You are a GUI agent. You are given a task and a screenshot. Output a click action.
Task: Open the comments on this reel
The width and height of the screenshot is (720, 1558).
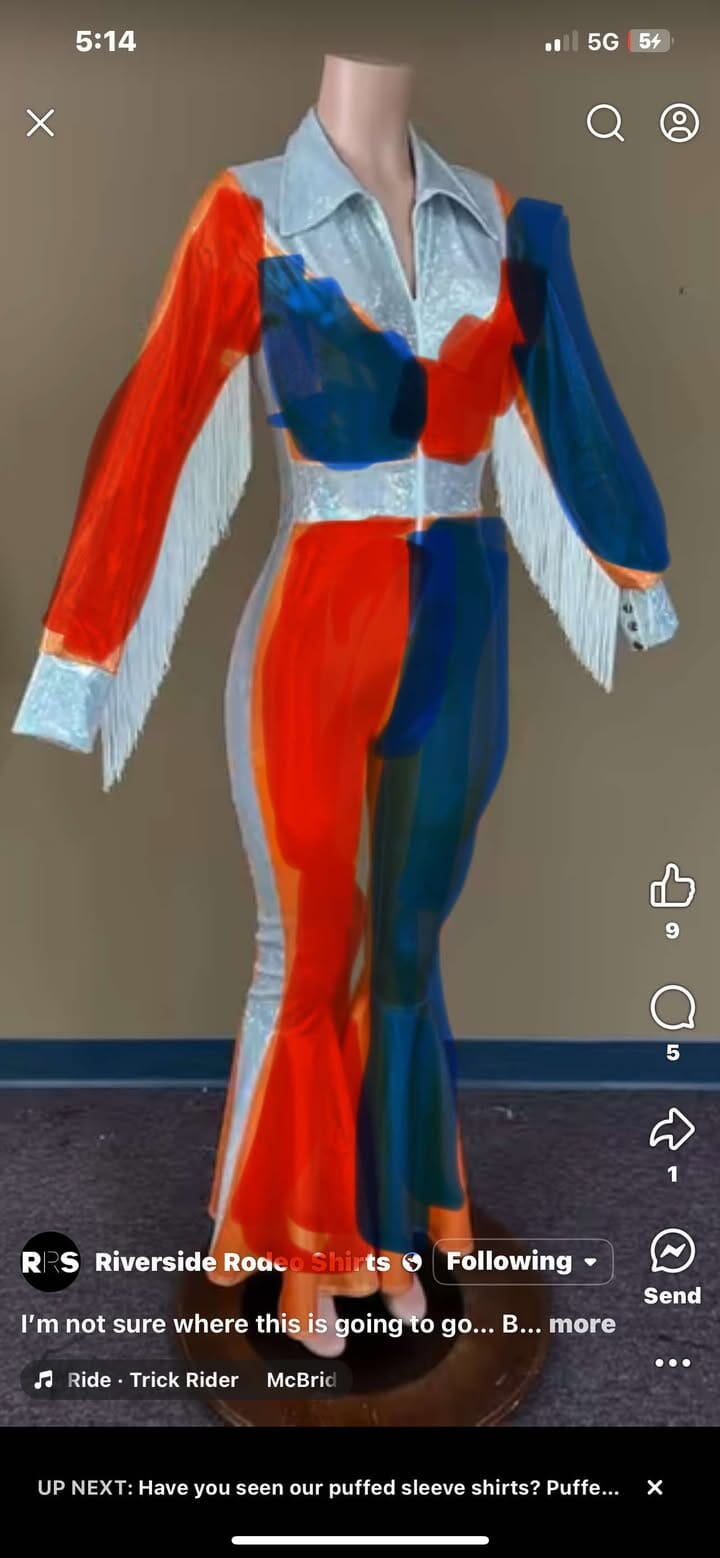tap(672, 1007)
